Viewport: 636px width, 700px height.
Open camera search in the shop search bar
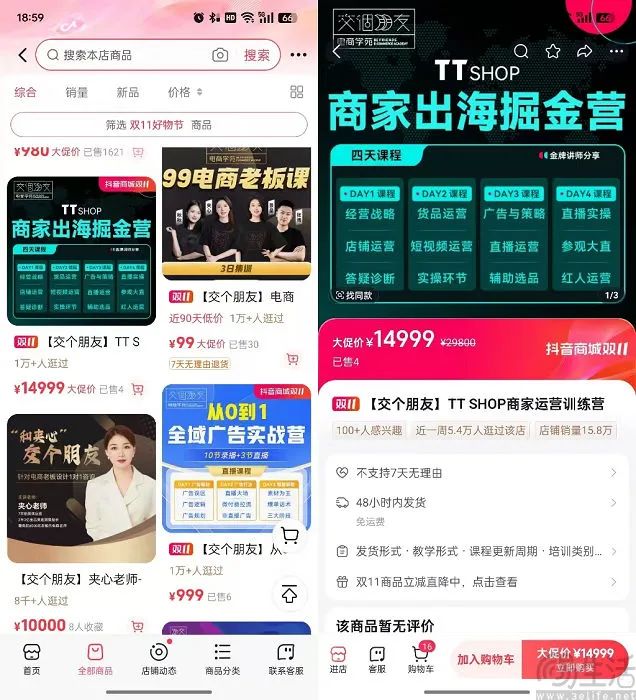(x=220, y=55)
